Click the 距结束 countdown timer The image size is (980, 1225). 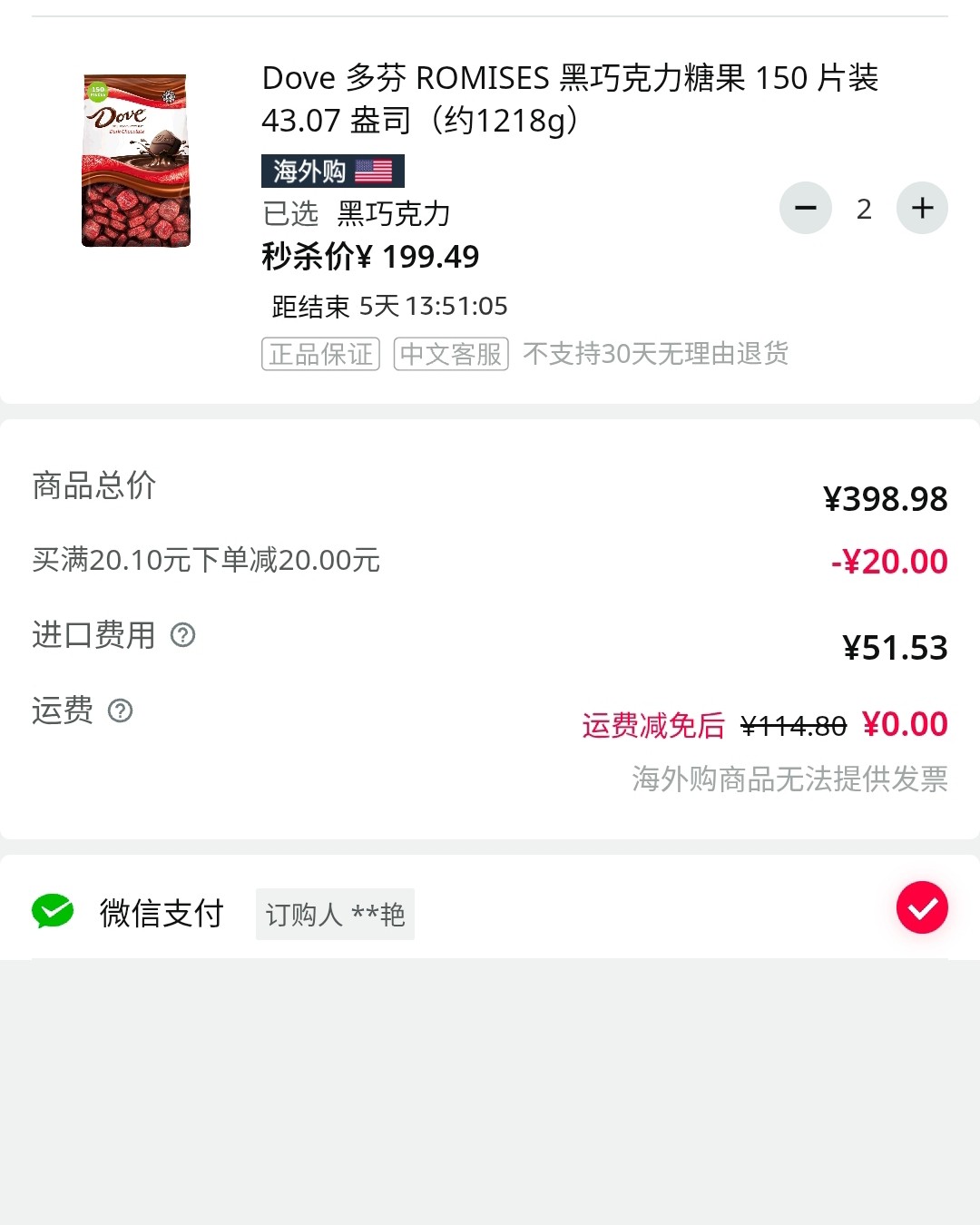coord(384,307)
